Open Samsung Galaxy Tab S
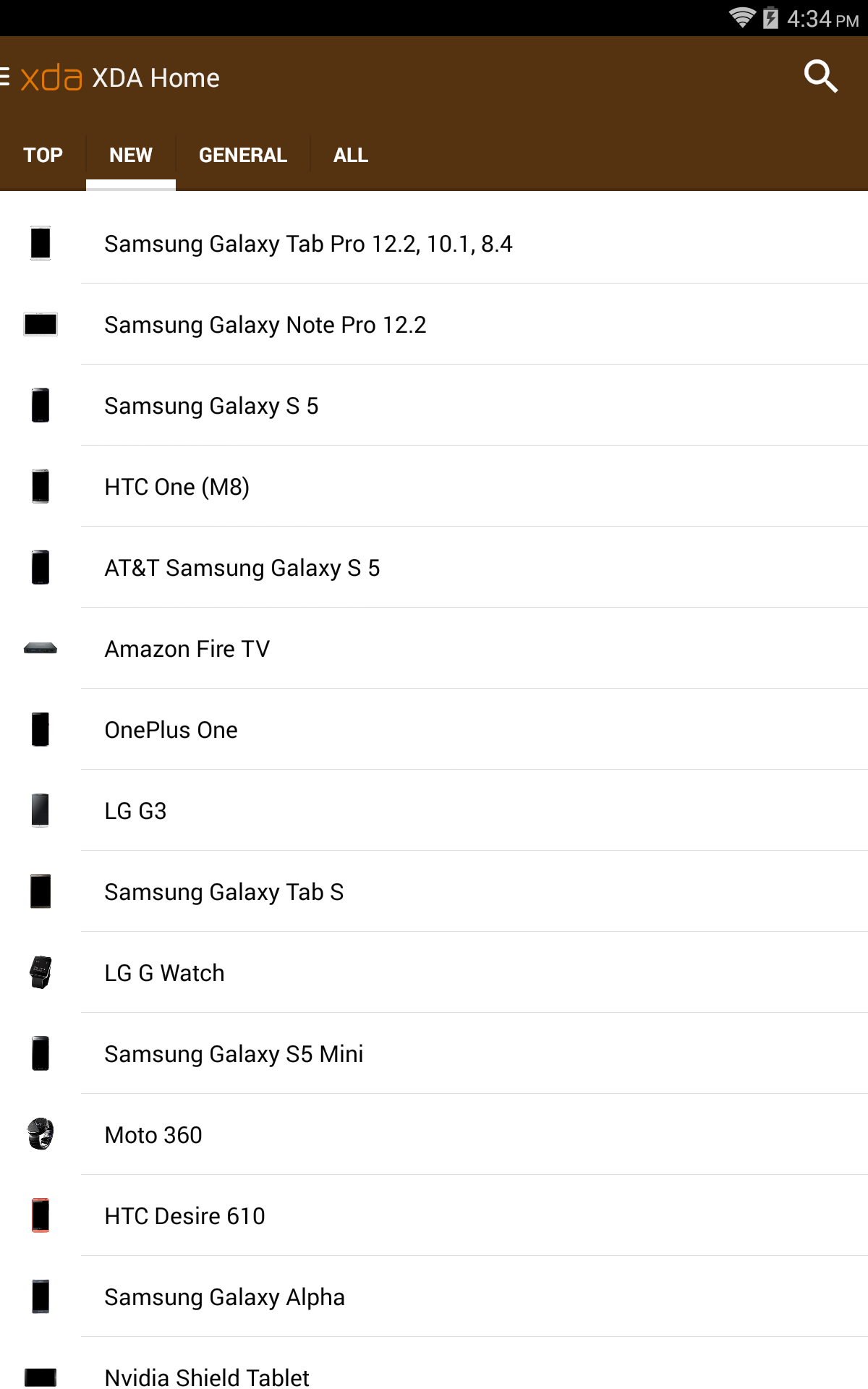 224,892
